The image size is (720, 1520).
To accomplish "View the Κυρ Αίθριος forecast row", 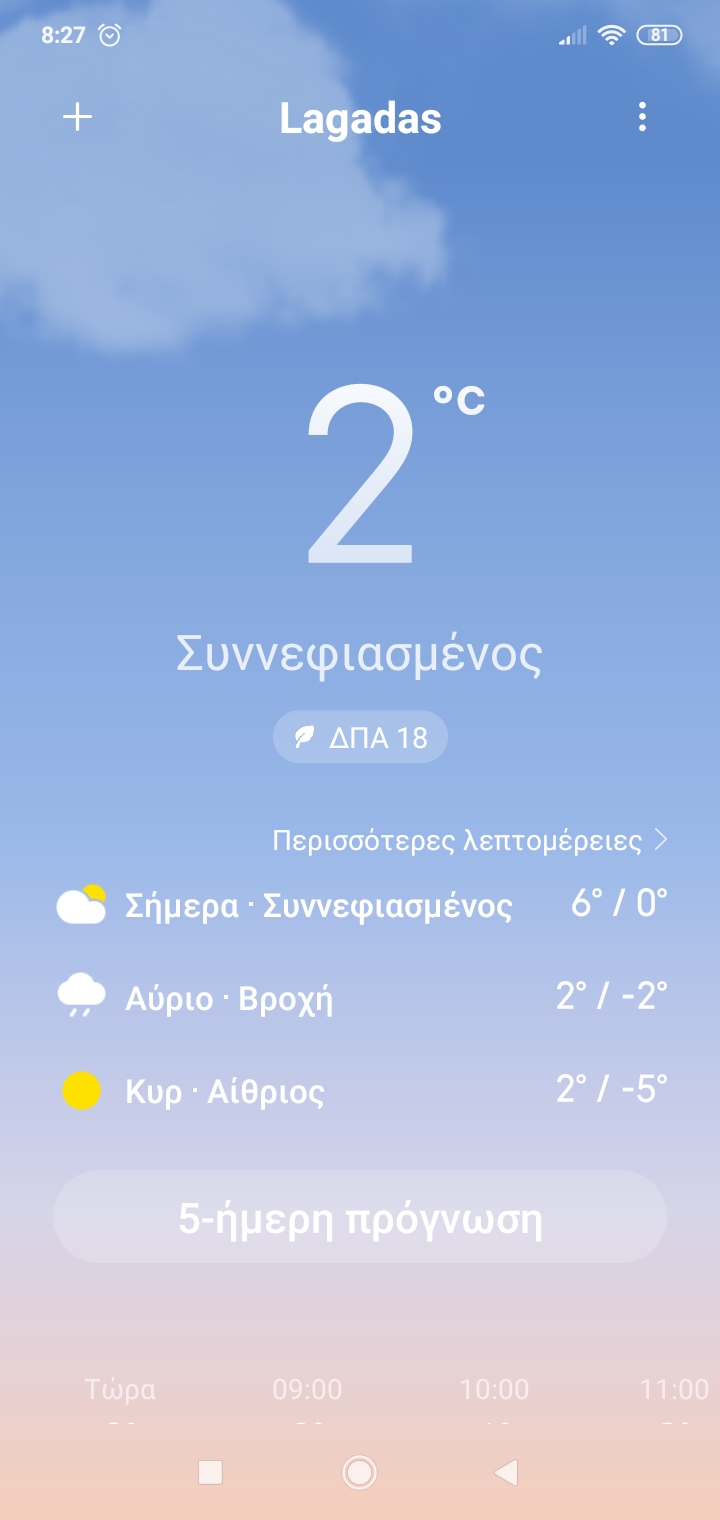I will [x=360, y=1090].
